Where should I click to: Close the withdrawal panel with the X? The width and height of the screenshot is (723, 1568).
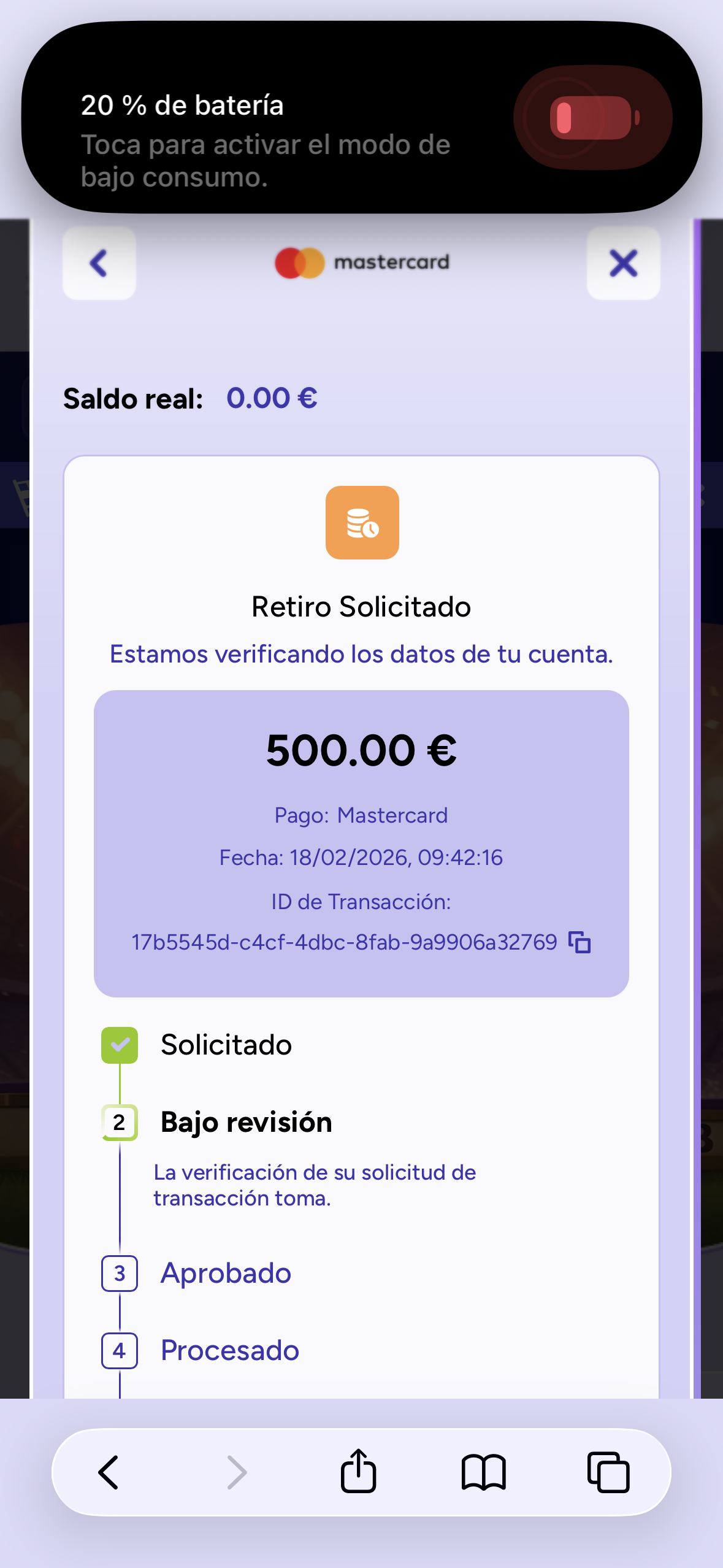click(x=623, y=263)
